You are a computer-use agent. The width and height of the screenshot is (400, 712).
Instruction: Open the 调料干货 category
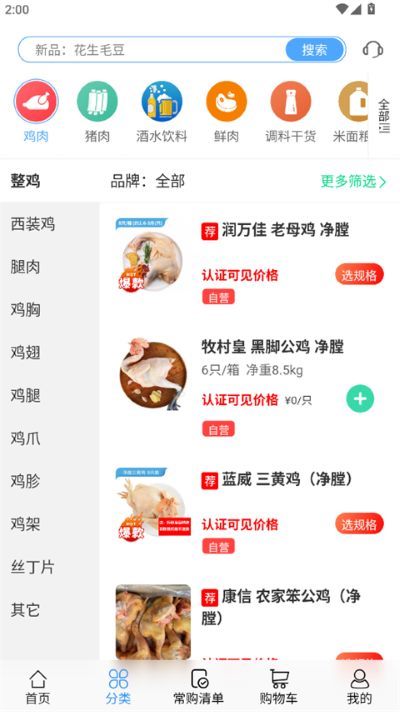point(291,112)
